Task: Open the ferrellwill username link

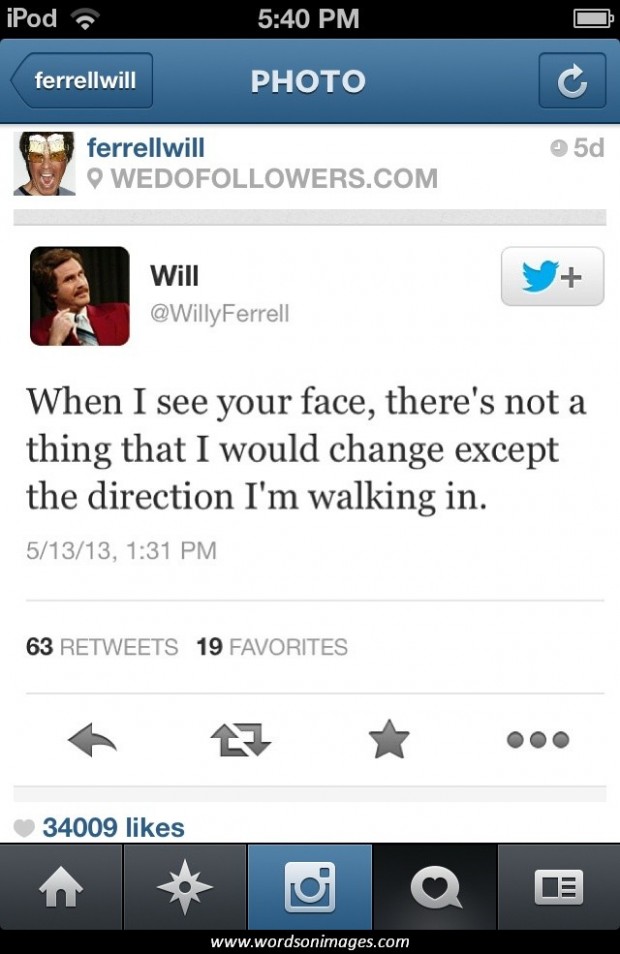Action: 146,148
